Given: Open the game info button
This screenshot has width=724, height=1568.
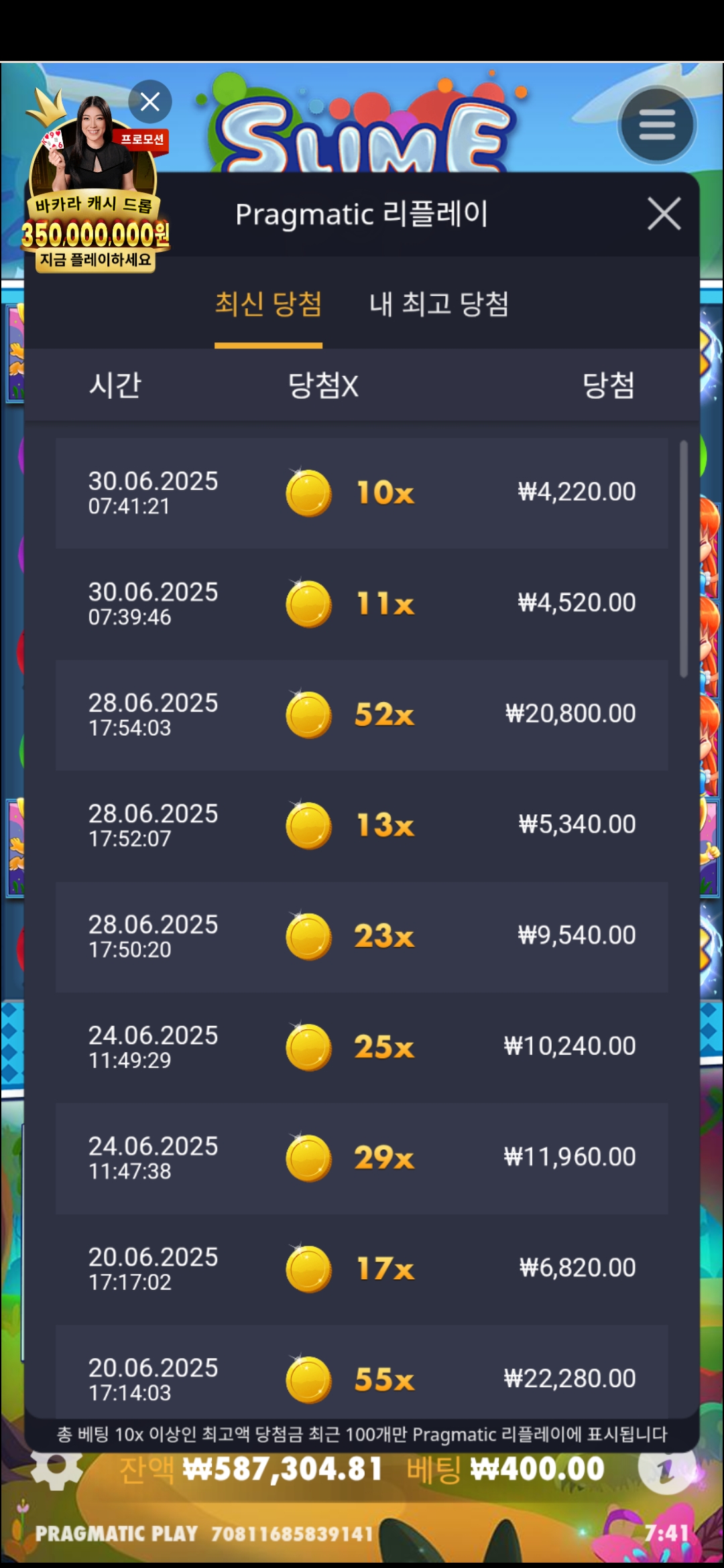Looking at the screenshot, I should pyautogui.click(x=665, y=1469).
